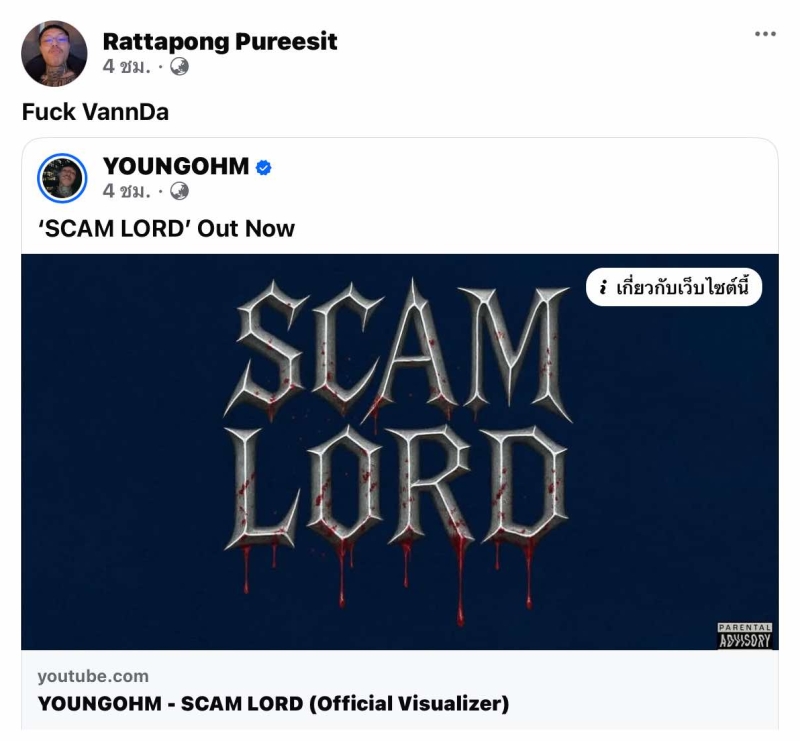Open Rattapong Pureesit's profile name link
800x741 pixels.
click(x=220, y=41)
